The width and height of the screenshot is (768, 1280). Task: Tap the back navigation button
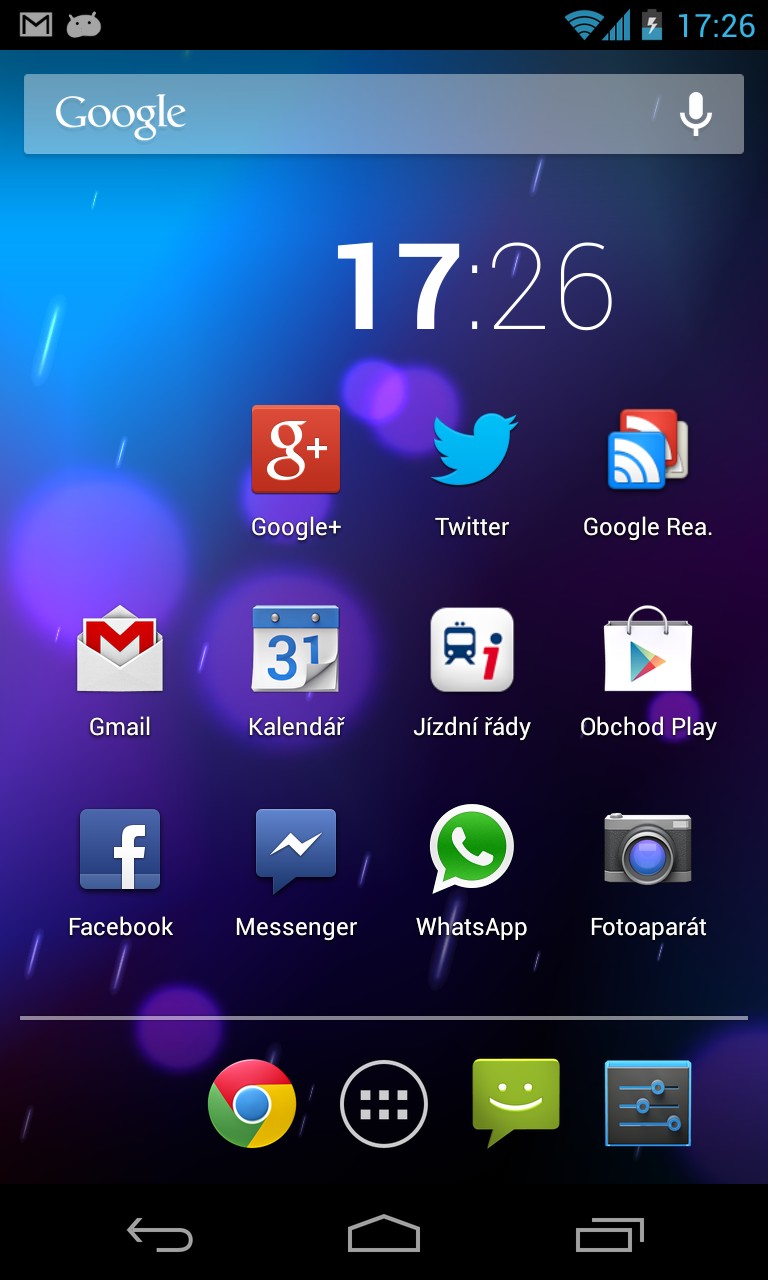160,1235
